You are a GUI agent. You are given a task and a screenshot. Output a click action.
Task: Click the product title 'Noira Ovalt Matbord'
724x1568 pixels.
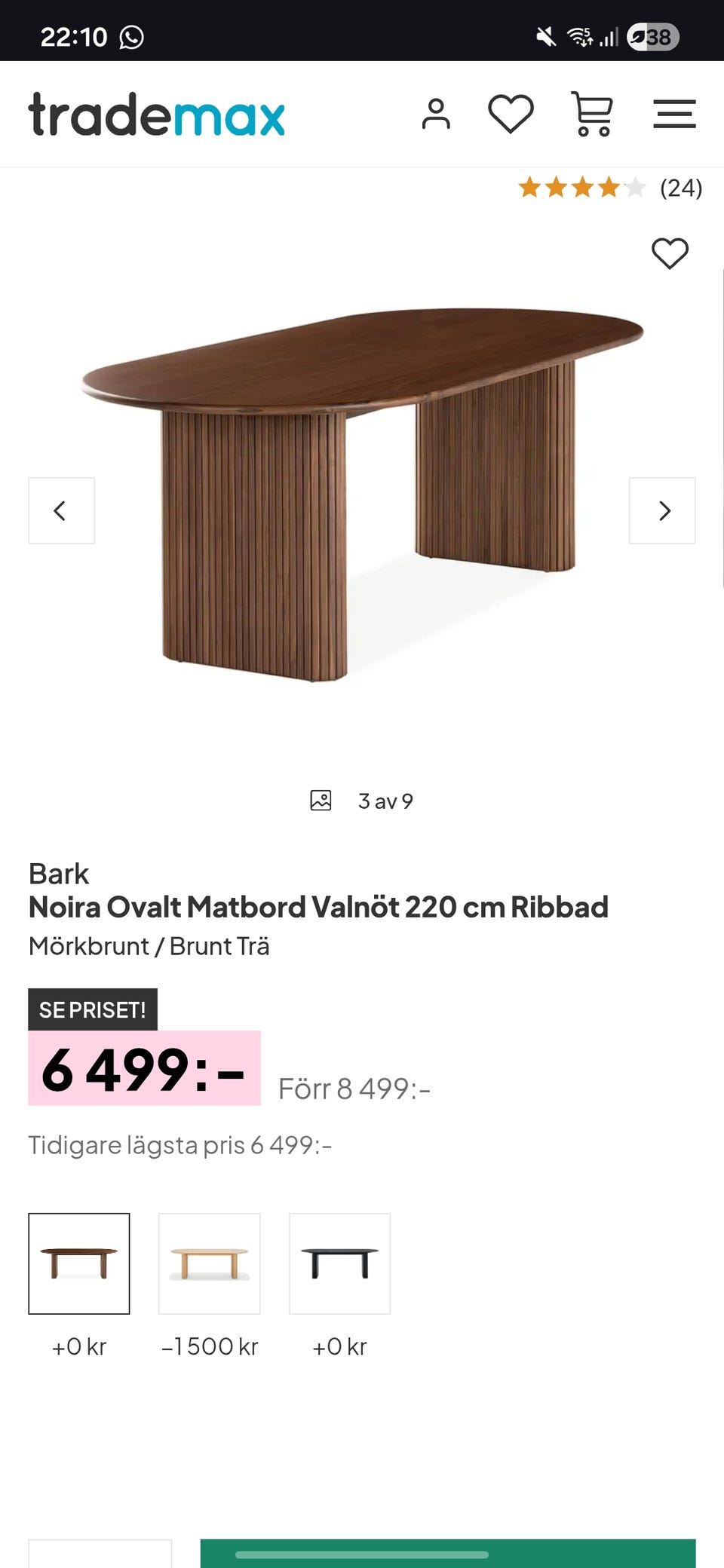click(318, 907)
